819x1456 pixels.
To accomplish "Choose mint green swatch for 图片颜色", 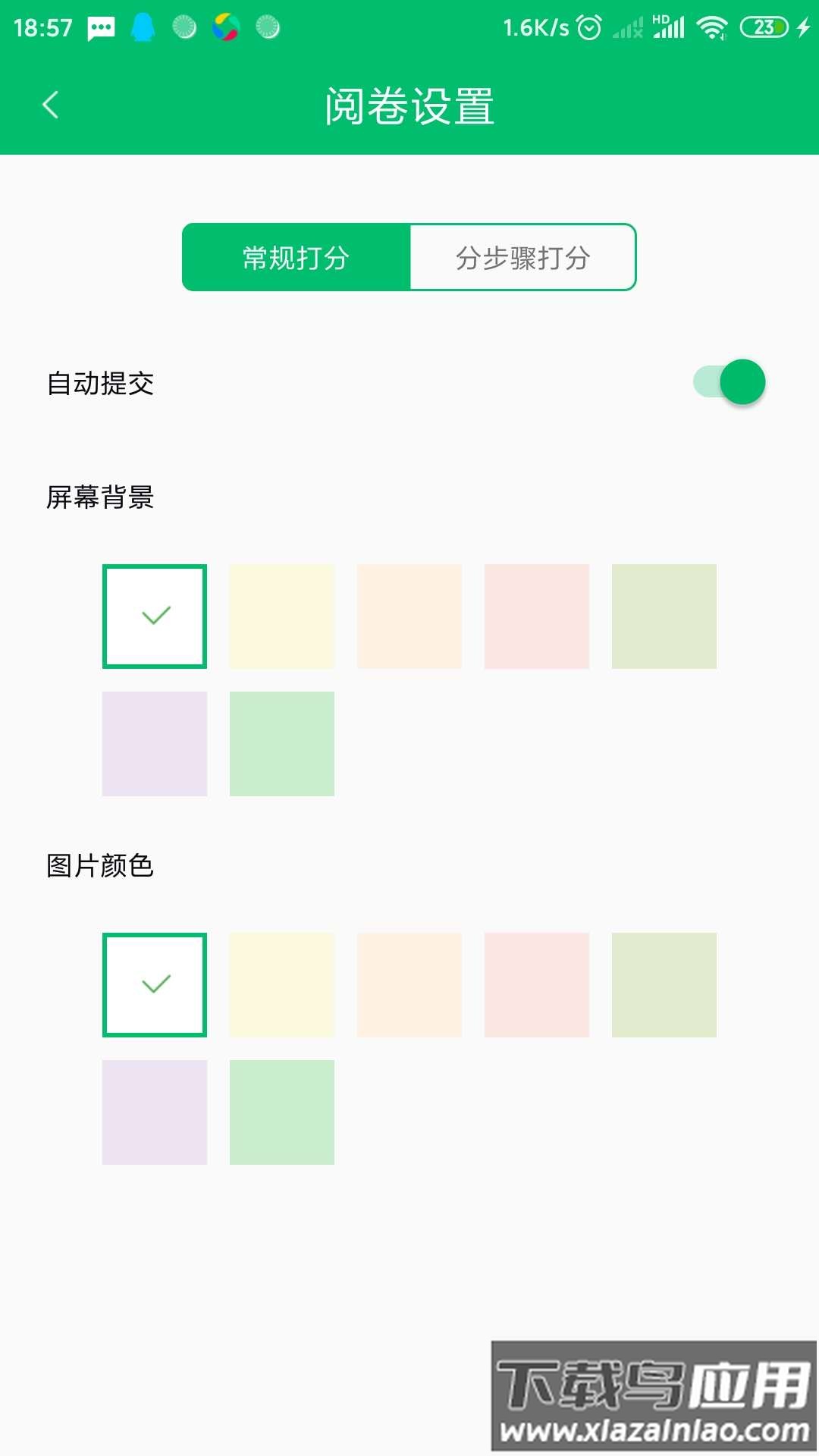I will (x=282, y=1112).
